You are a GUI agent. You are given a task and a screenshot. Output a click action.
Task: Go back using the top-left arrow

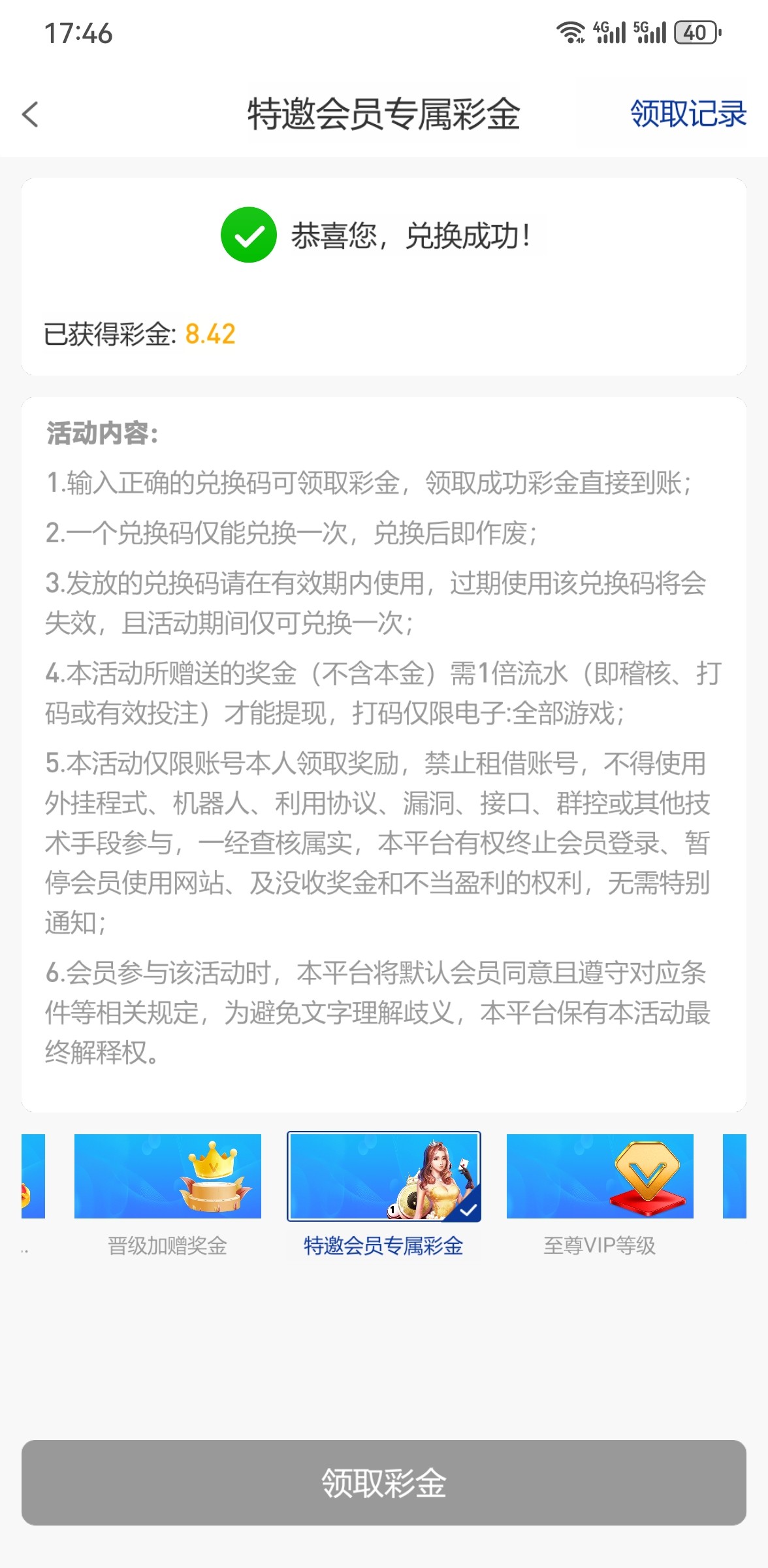31,114
